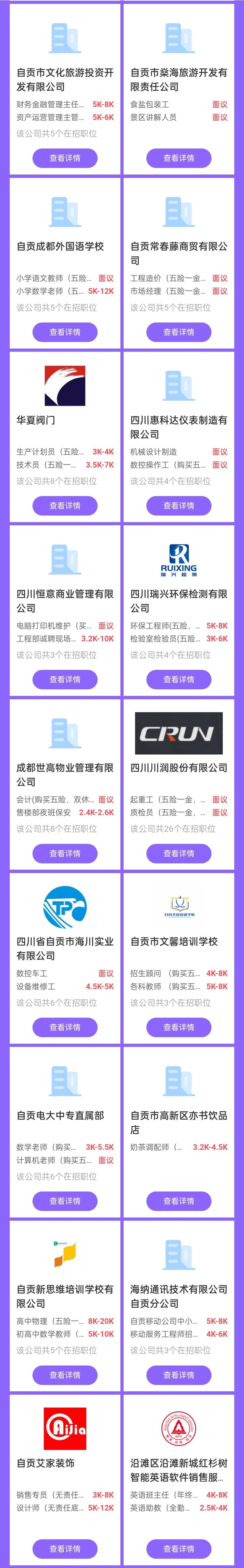Open 自贡艾家装饰 details button

click(65, 1549)
